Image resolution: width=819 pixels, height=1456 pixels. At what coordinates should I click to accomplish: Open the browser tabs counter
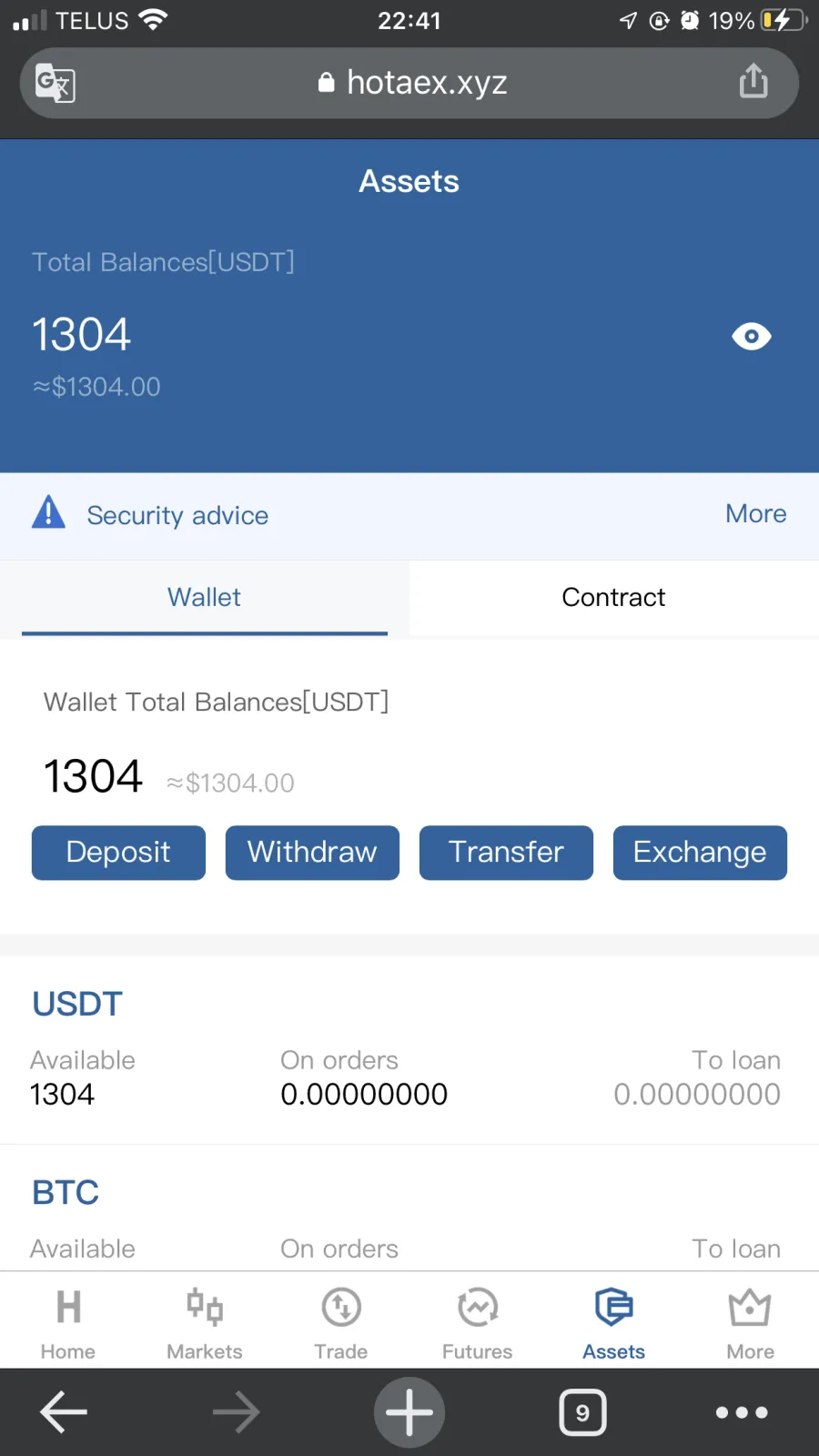[x=582, y=1412]
